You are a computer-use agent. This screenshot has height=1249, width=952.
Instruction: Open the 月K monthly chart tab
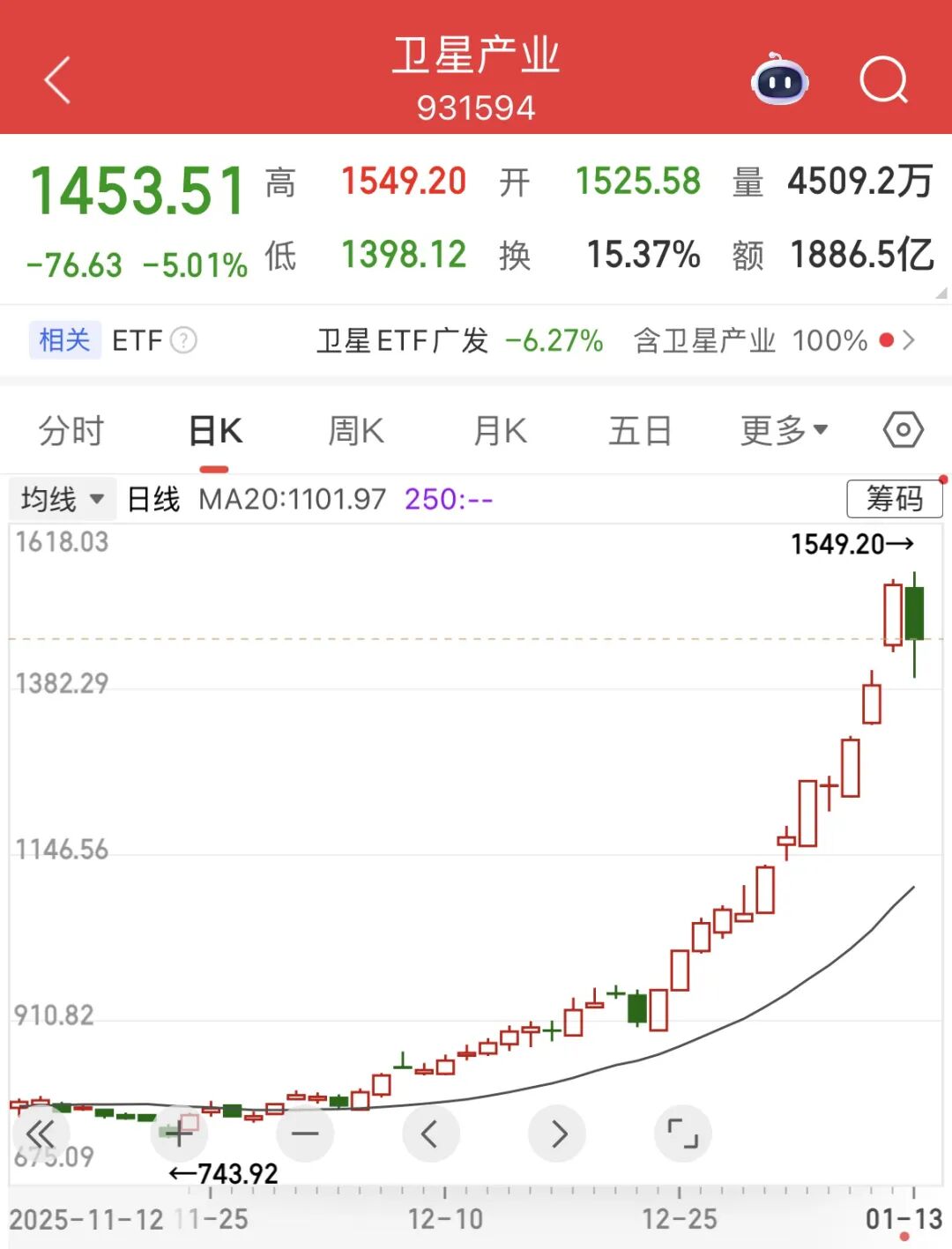[x=498, y=430]
